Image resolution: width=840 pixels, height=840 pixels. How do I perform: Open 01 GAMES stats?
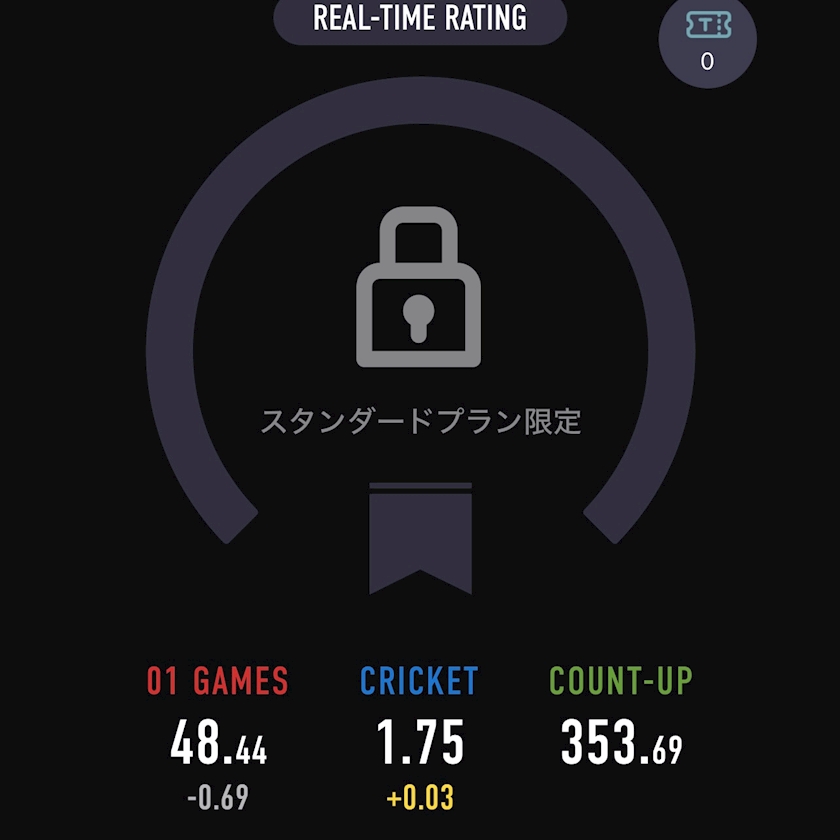click(218, 737)
